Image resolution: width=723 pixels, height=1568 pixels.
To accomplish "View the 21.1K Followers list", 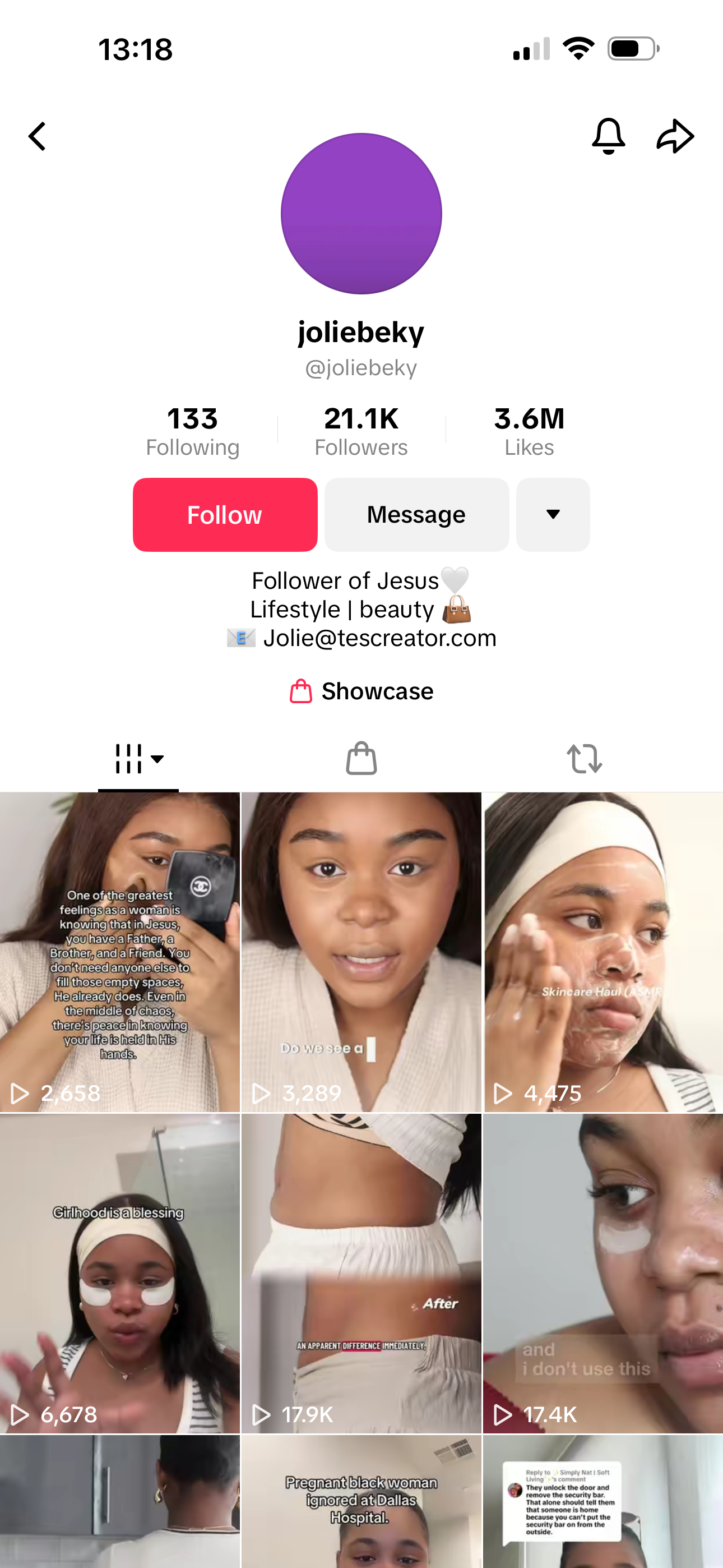I will [361, 432].
